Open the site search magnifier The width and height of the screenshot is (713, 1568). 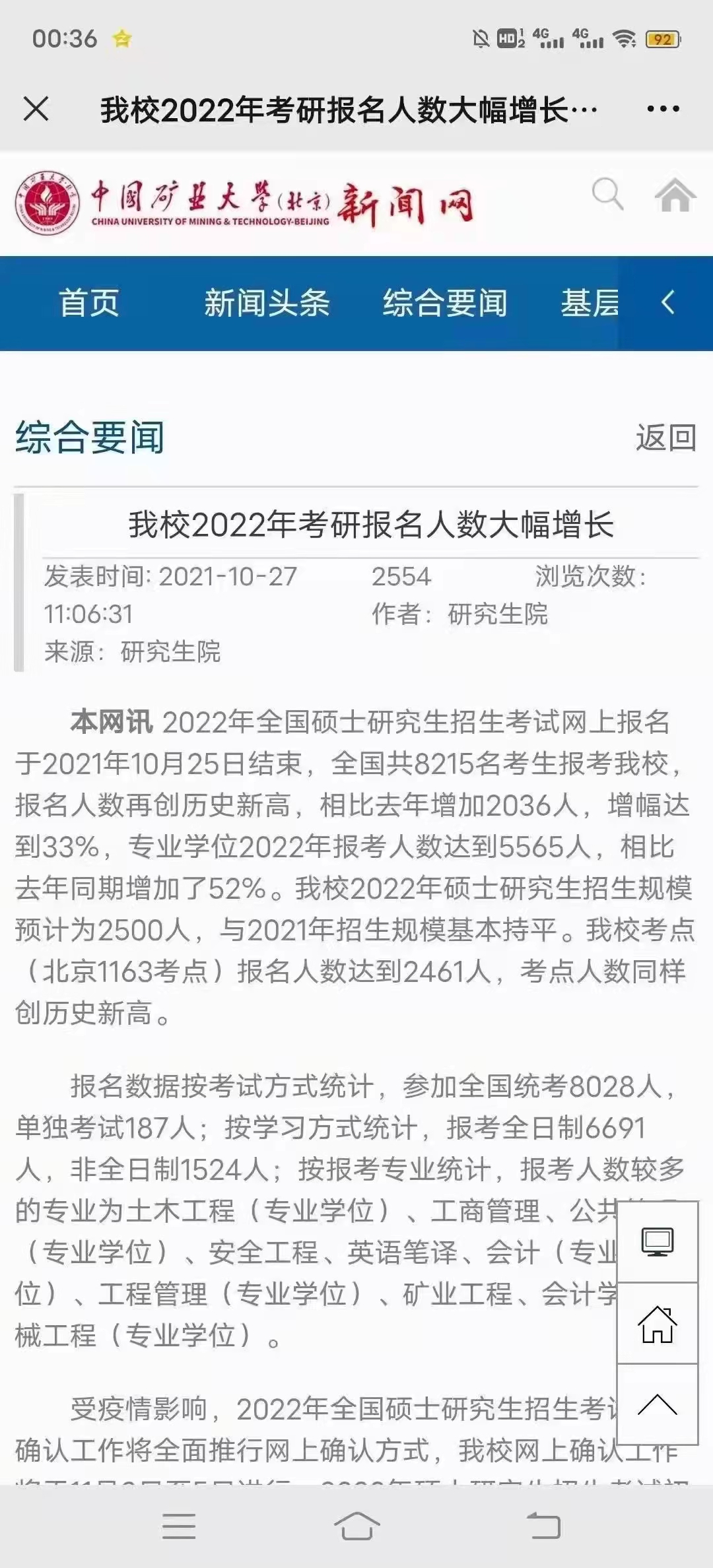607,194
